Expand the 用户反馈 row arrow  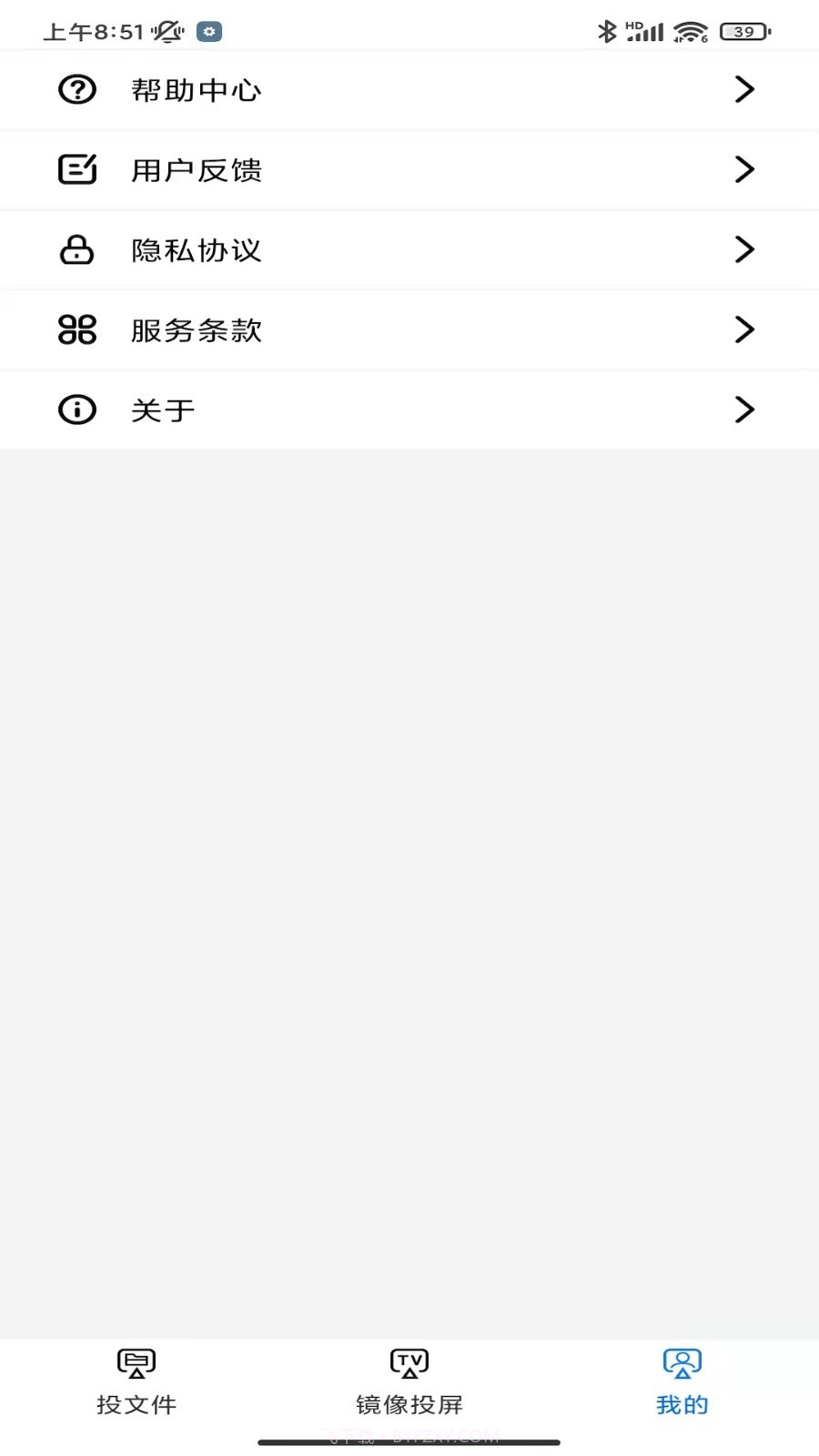[744, 169]
